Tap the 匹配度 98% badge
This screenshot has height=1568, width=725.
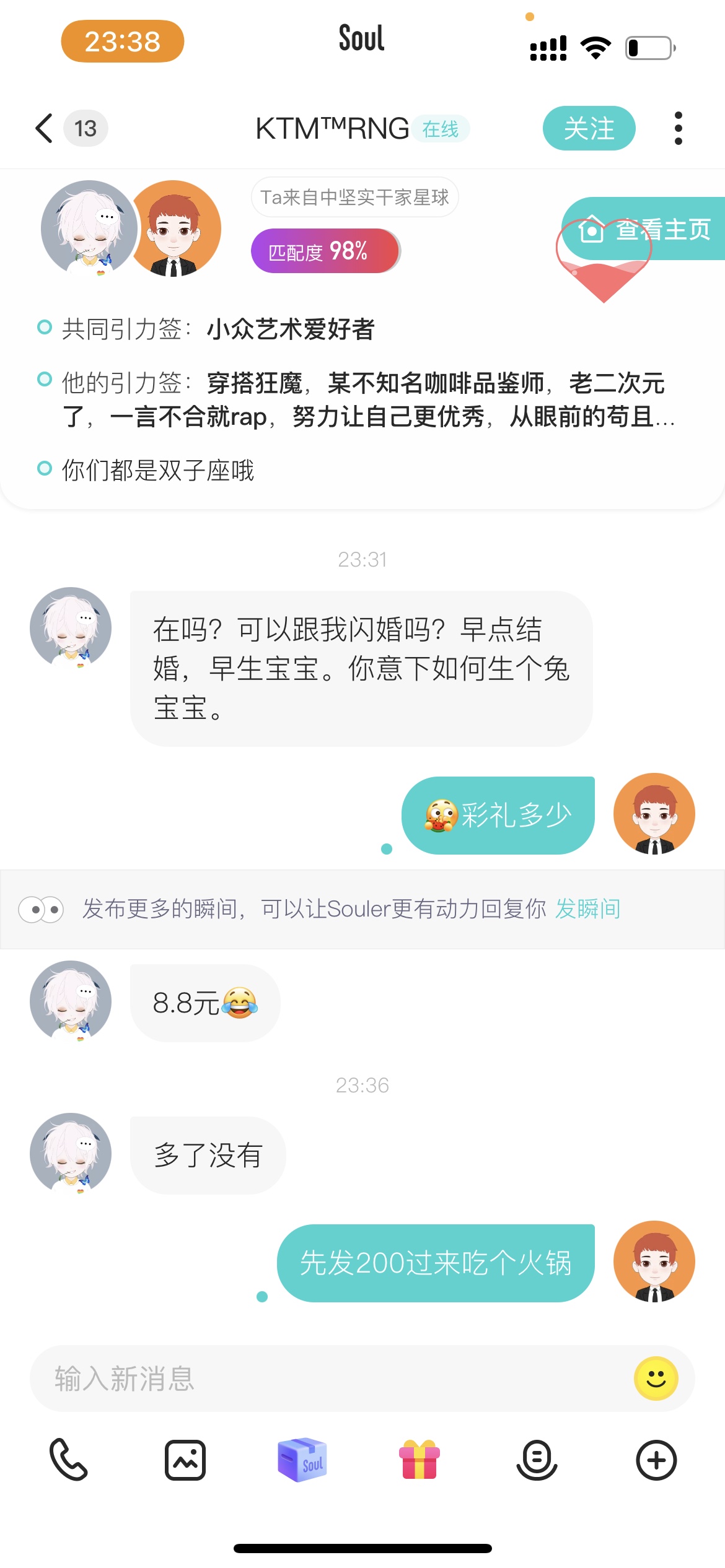[325, 251]
